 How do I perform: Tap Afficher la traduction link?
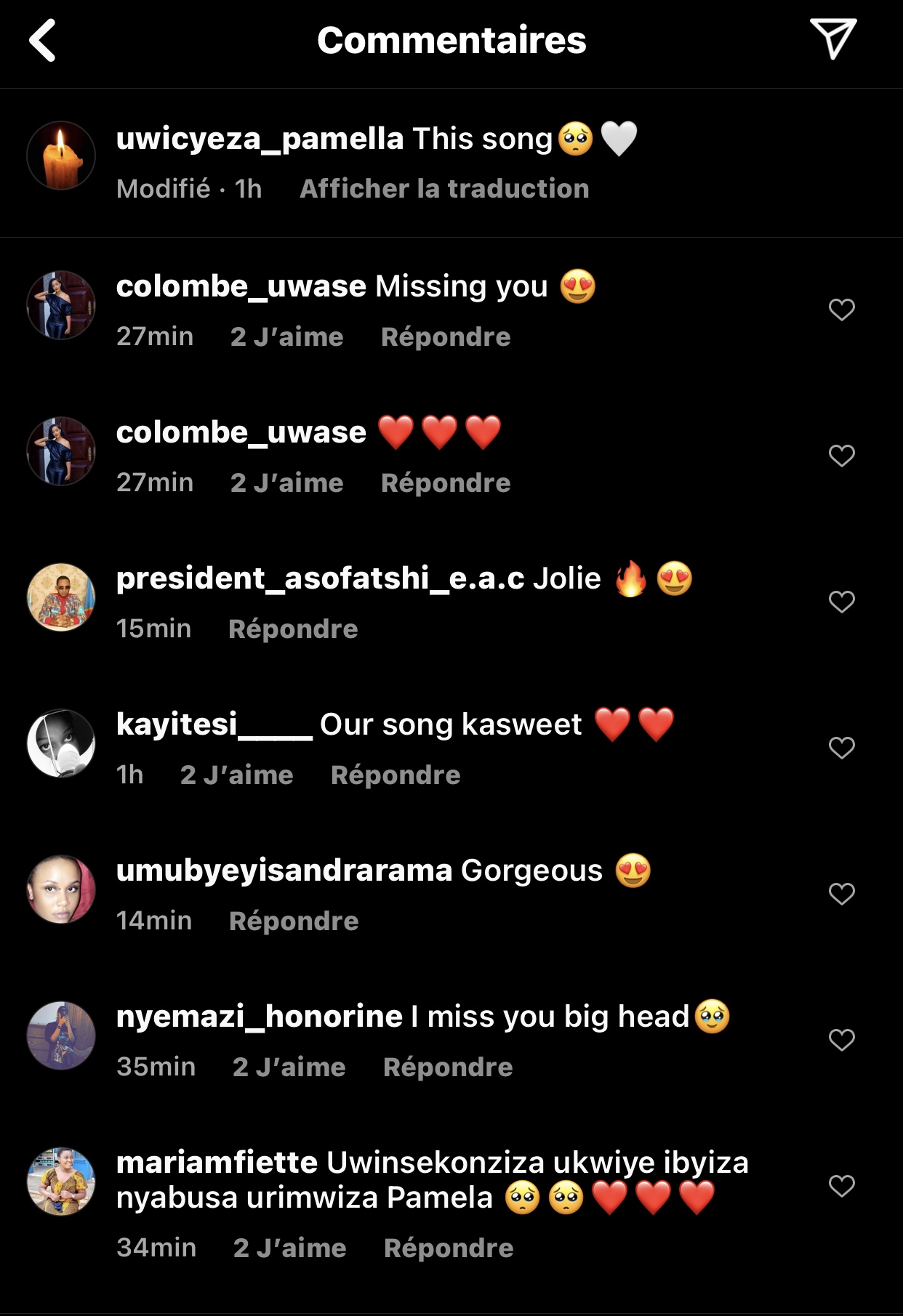(444, 189)
